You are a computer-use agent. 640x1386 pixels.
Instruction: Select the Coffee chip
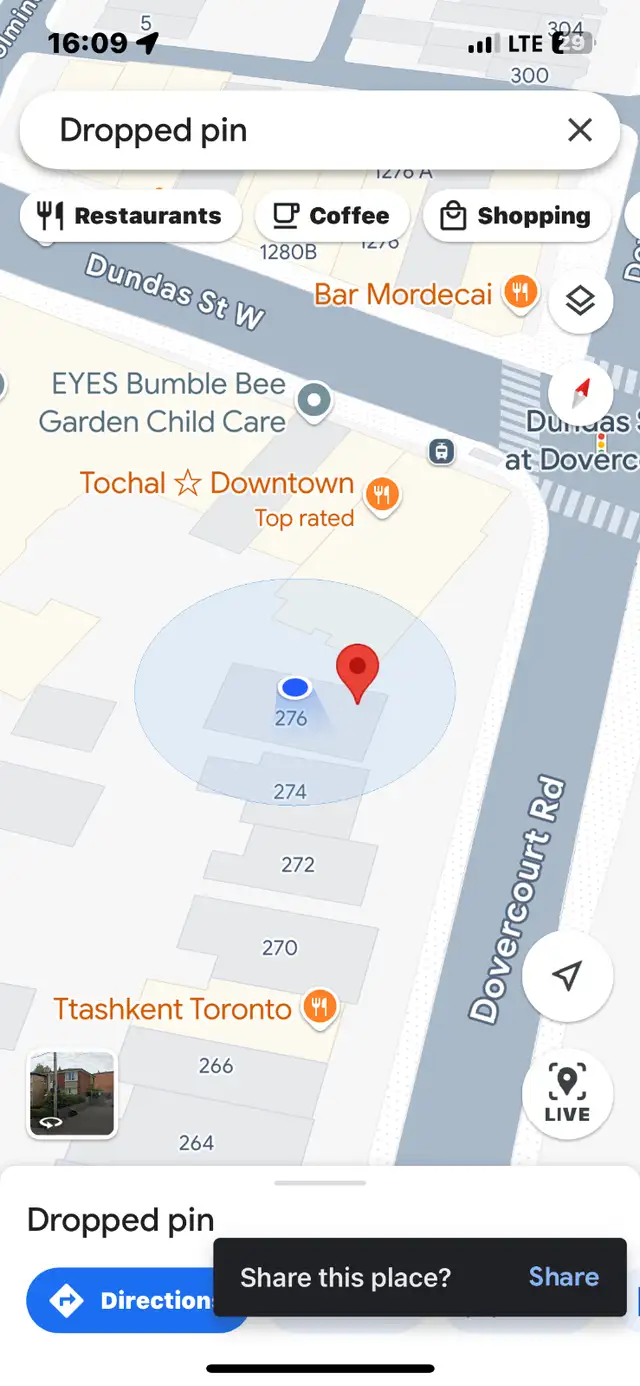[332, 216]
